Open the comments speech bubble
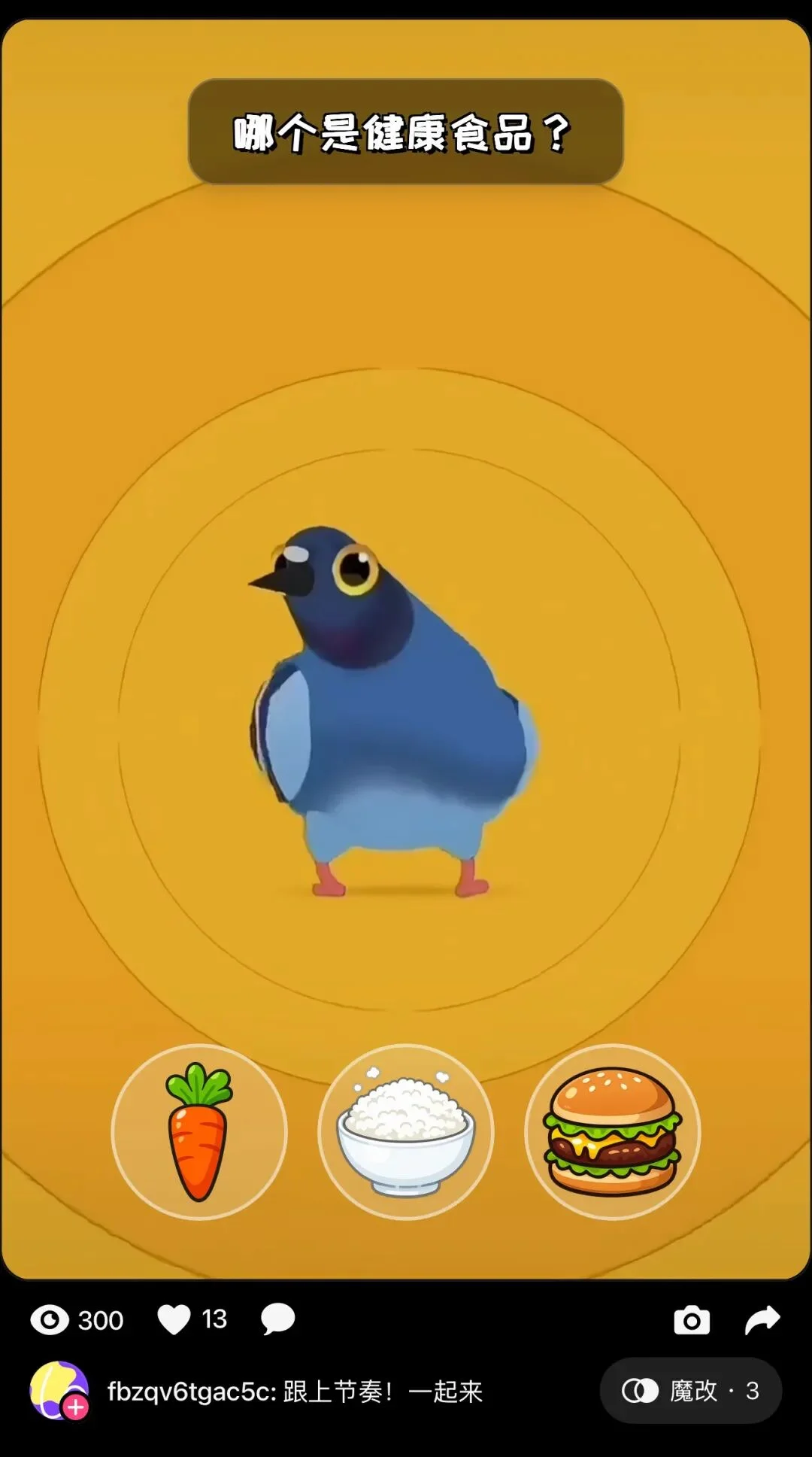Image resolution: width=812 pixels, height=1457 pixels. 277,1319
